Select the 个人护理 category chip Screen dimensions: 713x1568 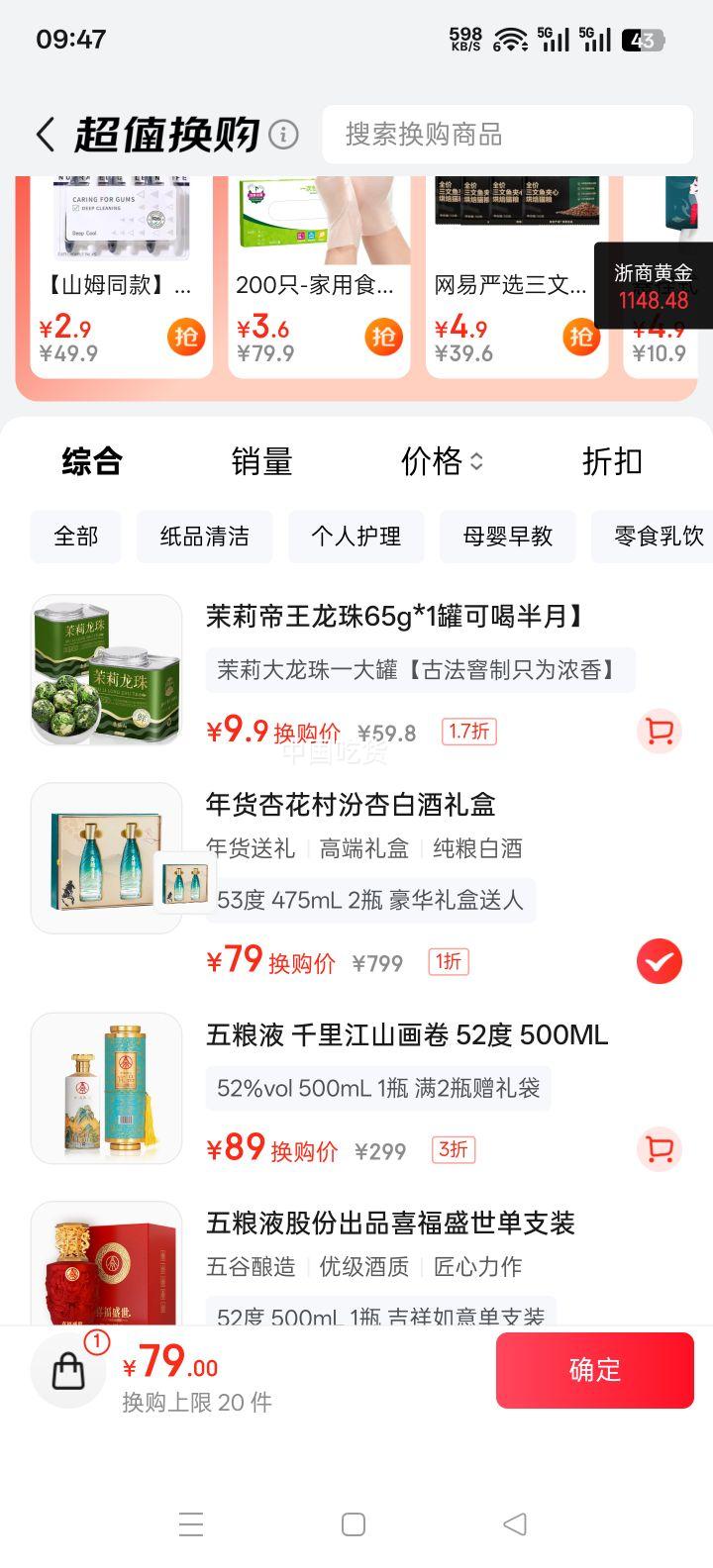[356, 537]
